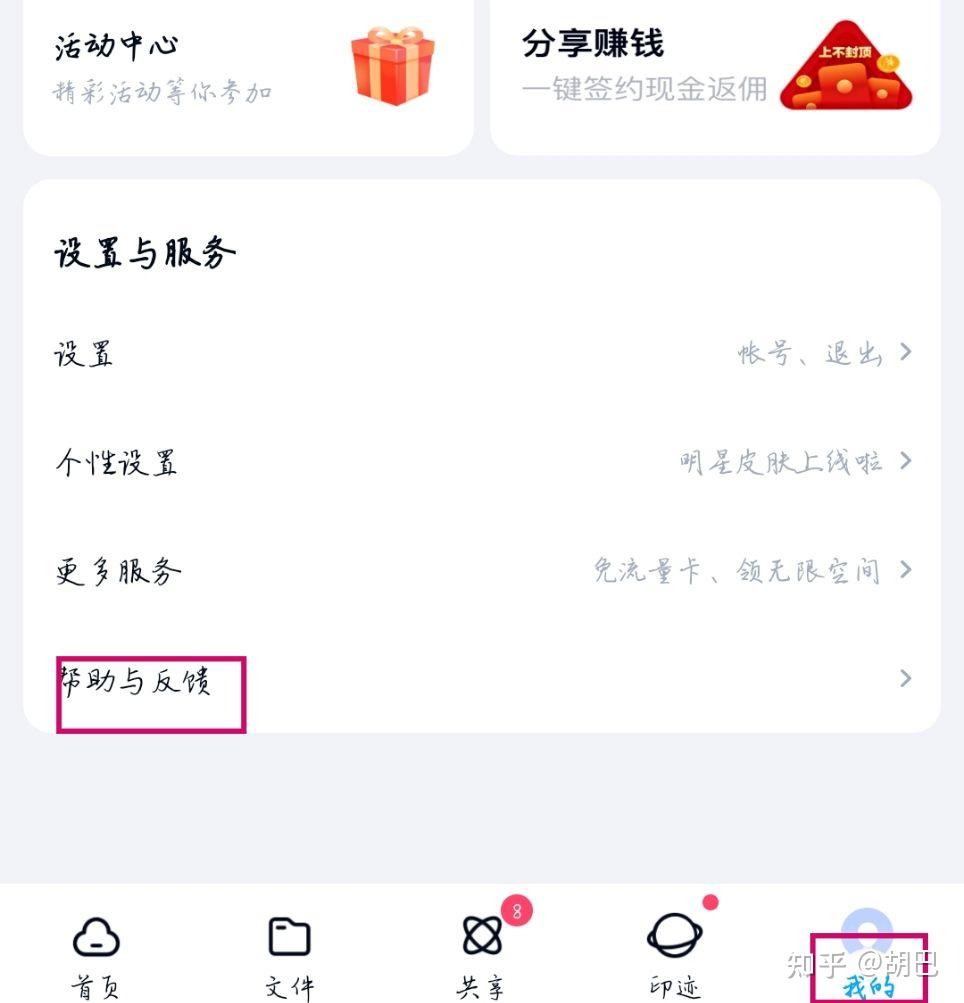Switch to the 共享 tab
The image size is (964, 1003).
click(x=482, y=958)
